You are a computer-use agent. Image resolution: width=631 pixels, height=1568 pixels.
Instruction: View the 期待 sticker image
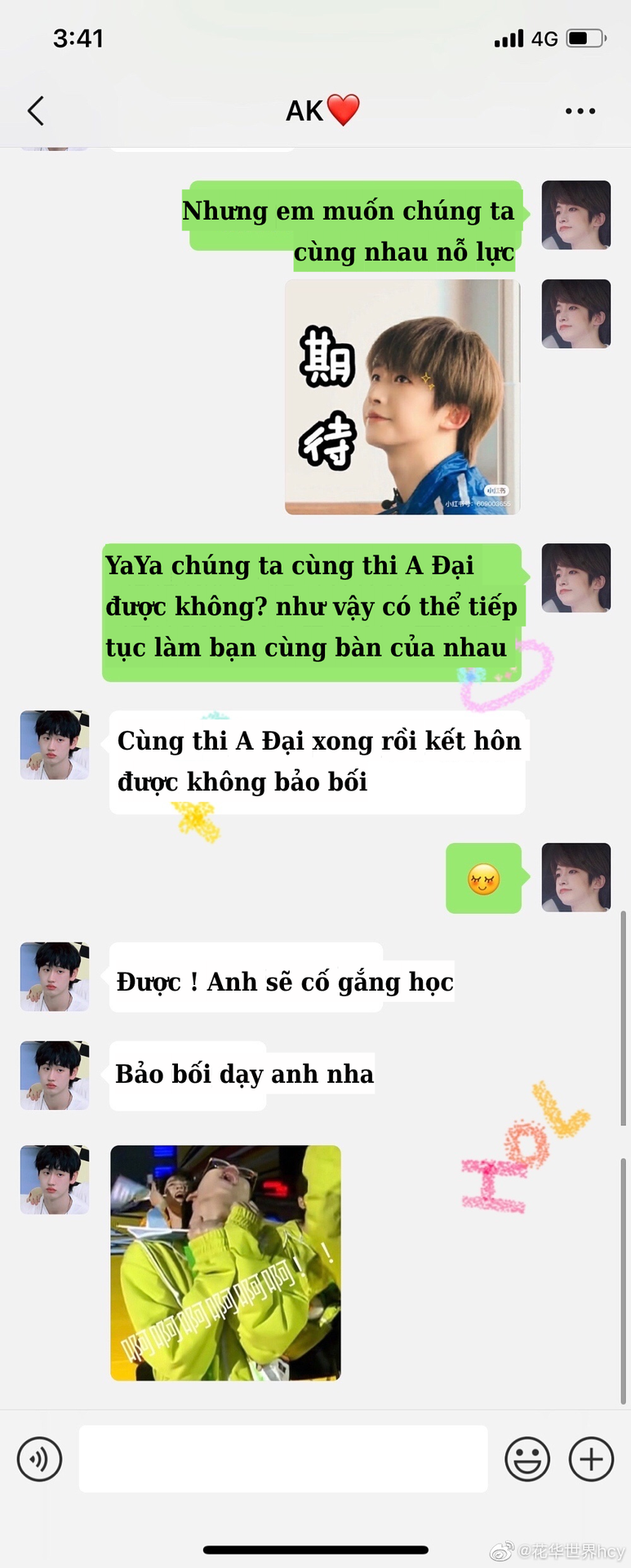402,397
